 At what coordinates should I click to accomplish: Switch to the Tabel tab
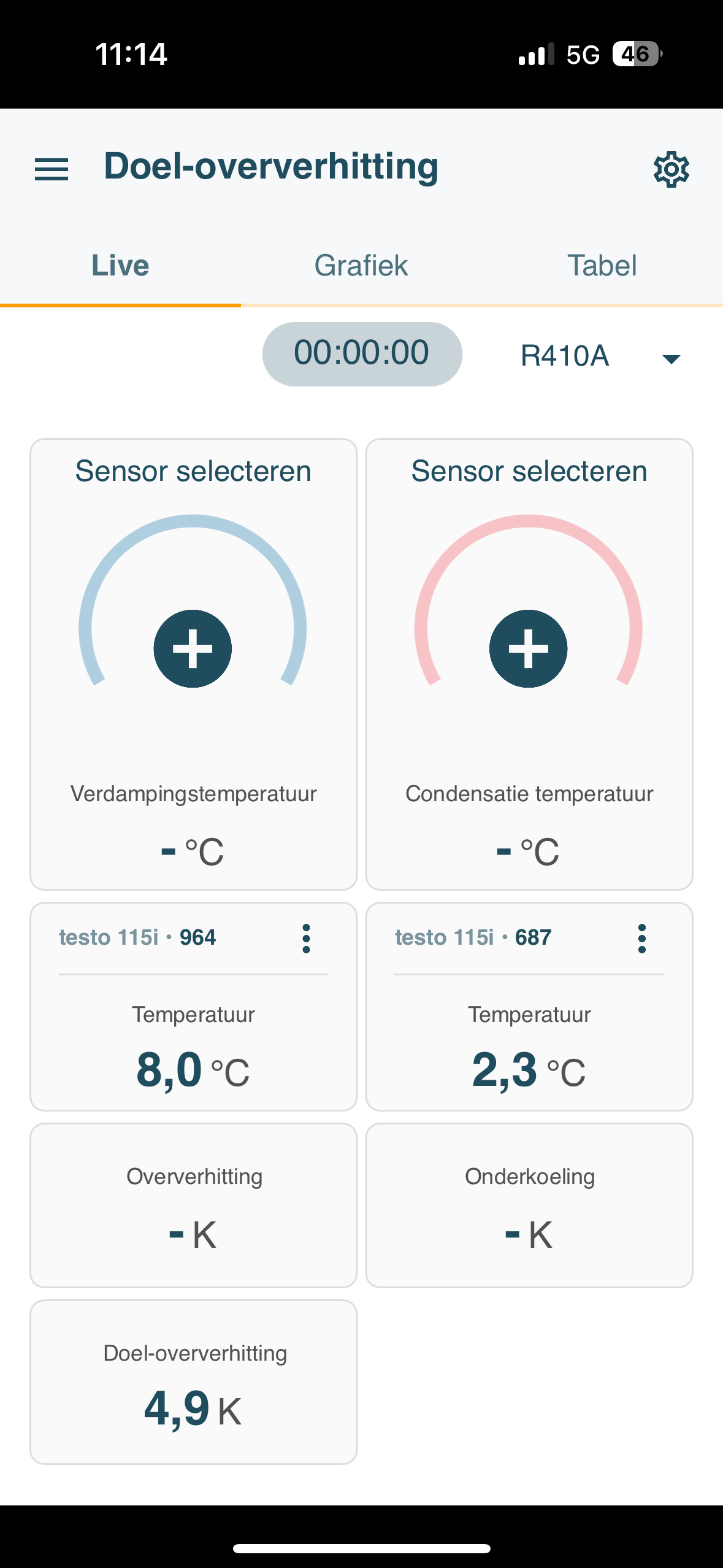[x=602, y=266]
